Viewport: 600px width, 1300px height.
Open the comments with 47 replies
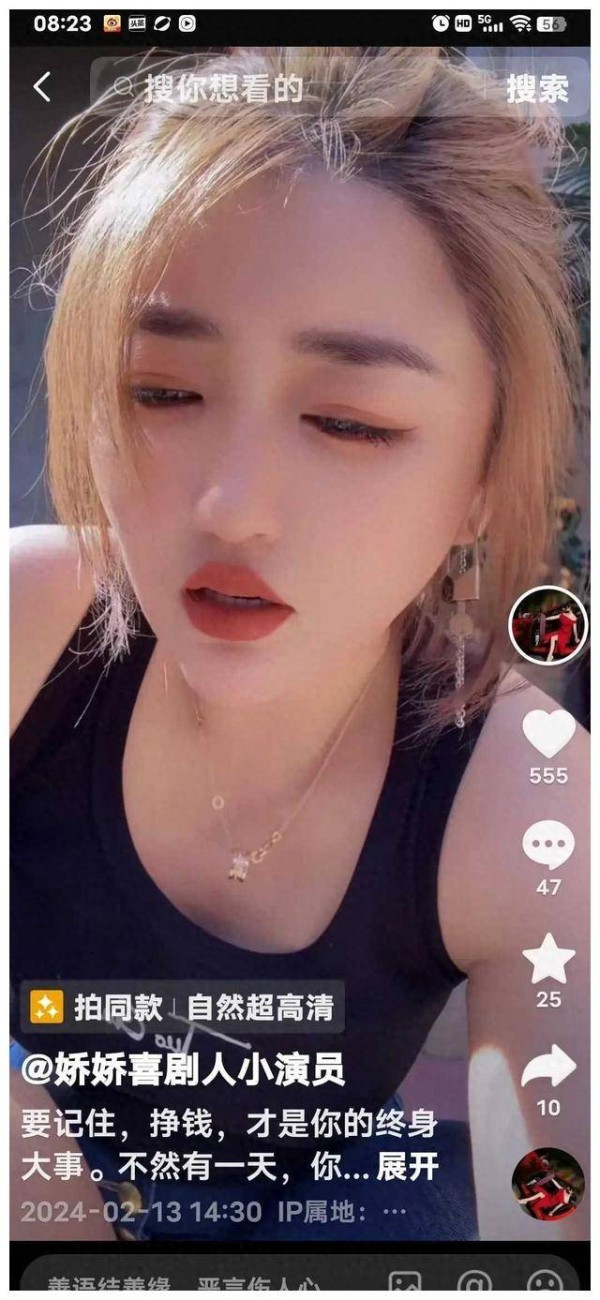pos(548,847)
